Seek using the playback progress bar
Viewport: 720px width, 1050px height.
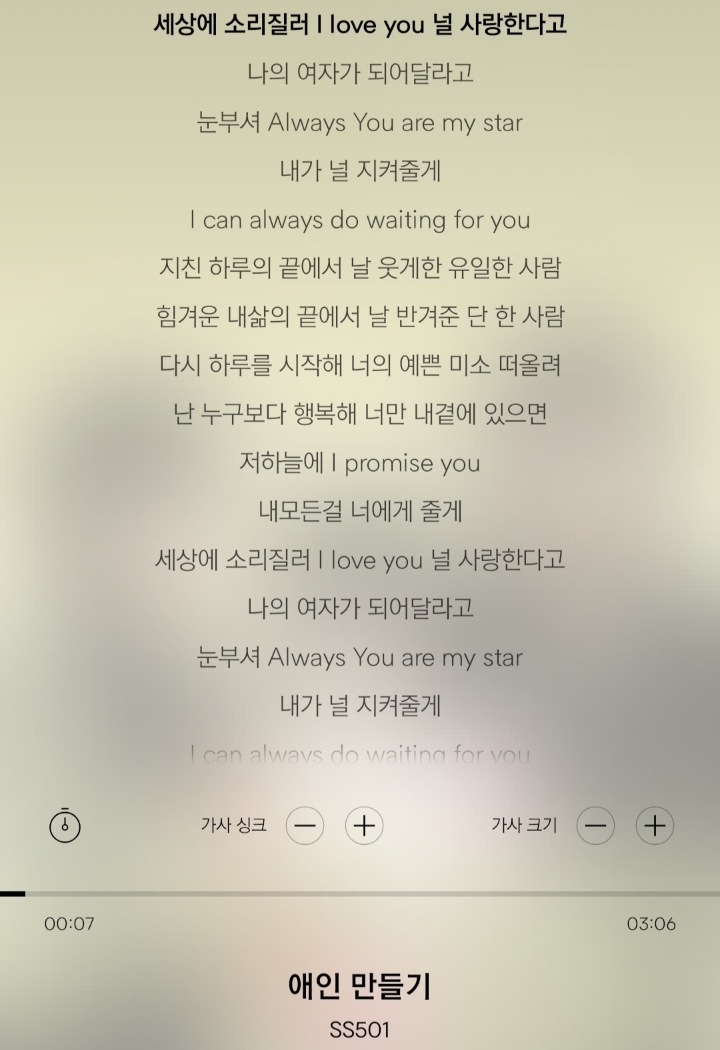[x=360, y=893]
